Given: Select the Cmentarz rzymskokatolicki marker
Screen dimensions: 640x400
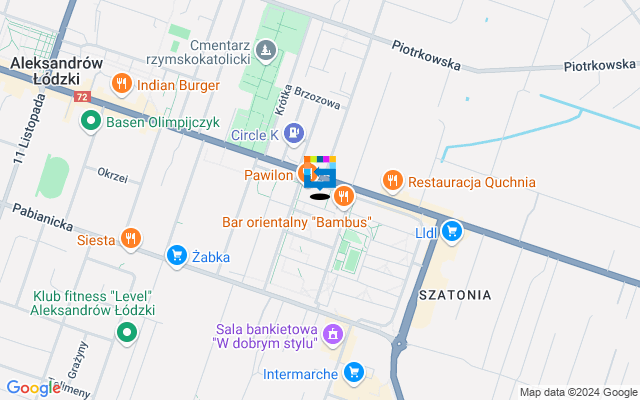Looking at the screenshot, I should [x=265, y=48].
